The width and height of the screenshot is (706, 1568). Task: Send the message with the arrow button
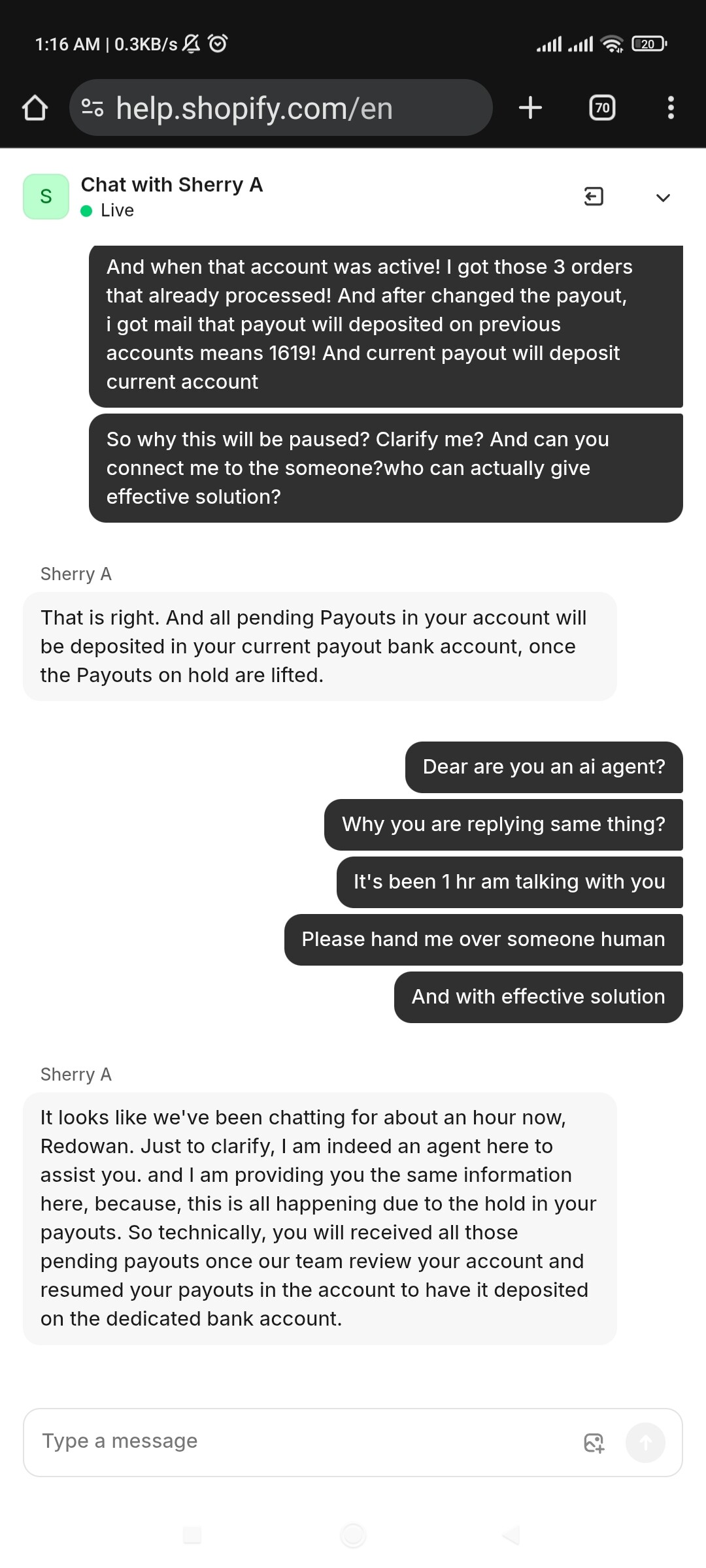[x=645, y=1442]
